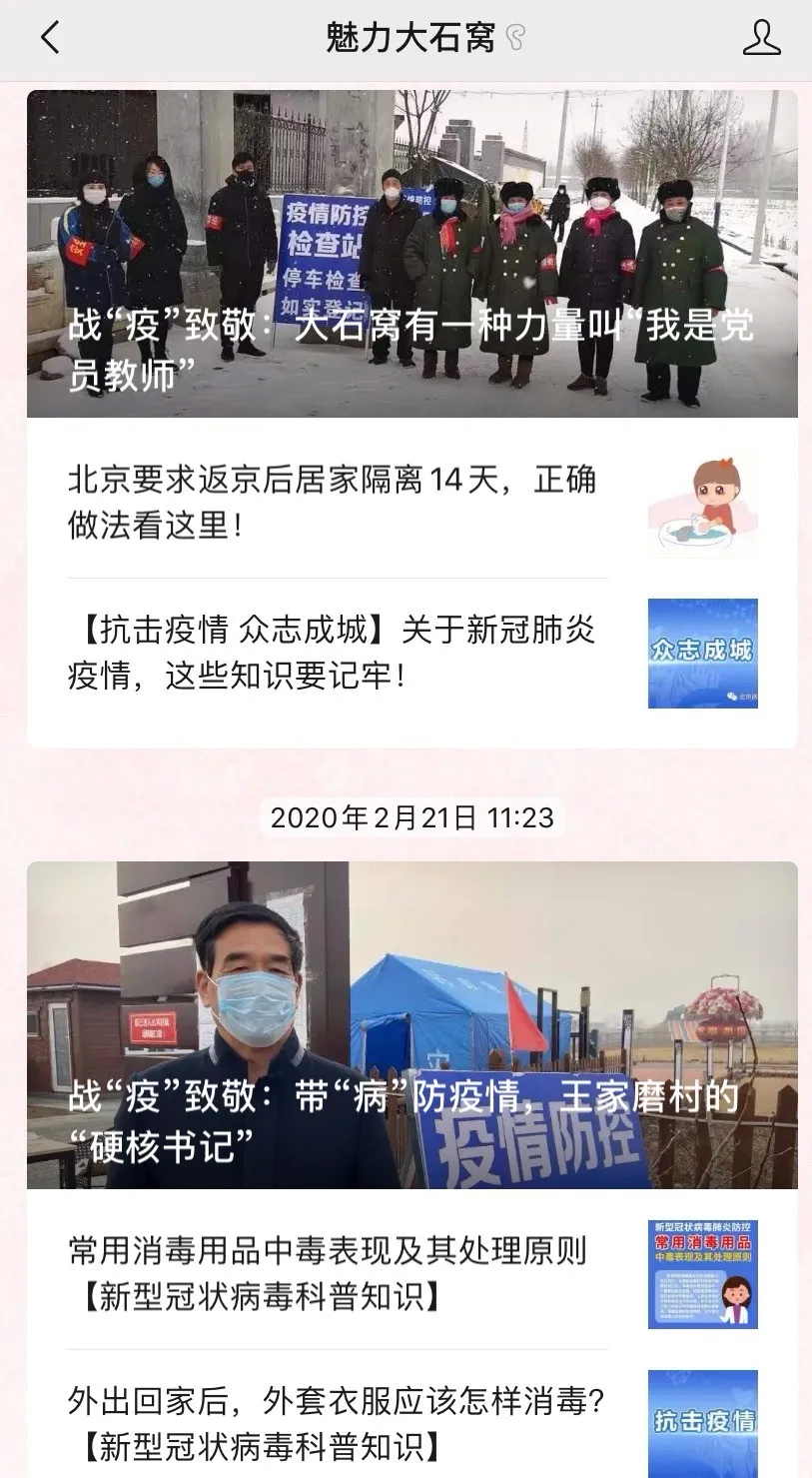Image resolution: width=812 pixels, height=1478 pixels.
Task: Open article about 大石窝党员教师
Action: [x=412, y=254]
